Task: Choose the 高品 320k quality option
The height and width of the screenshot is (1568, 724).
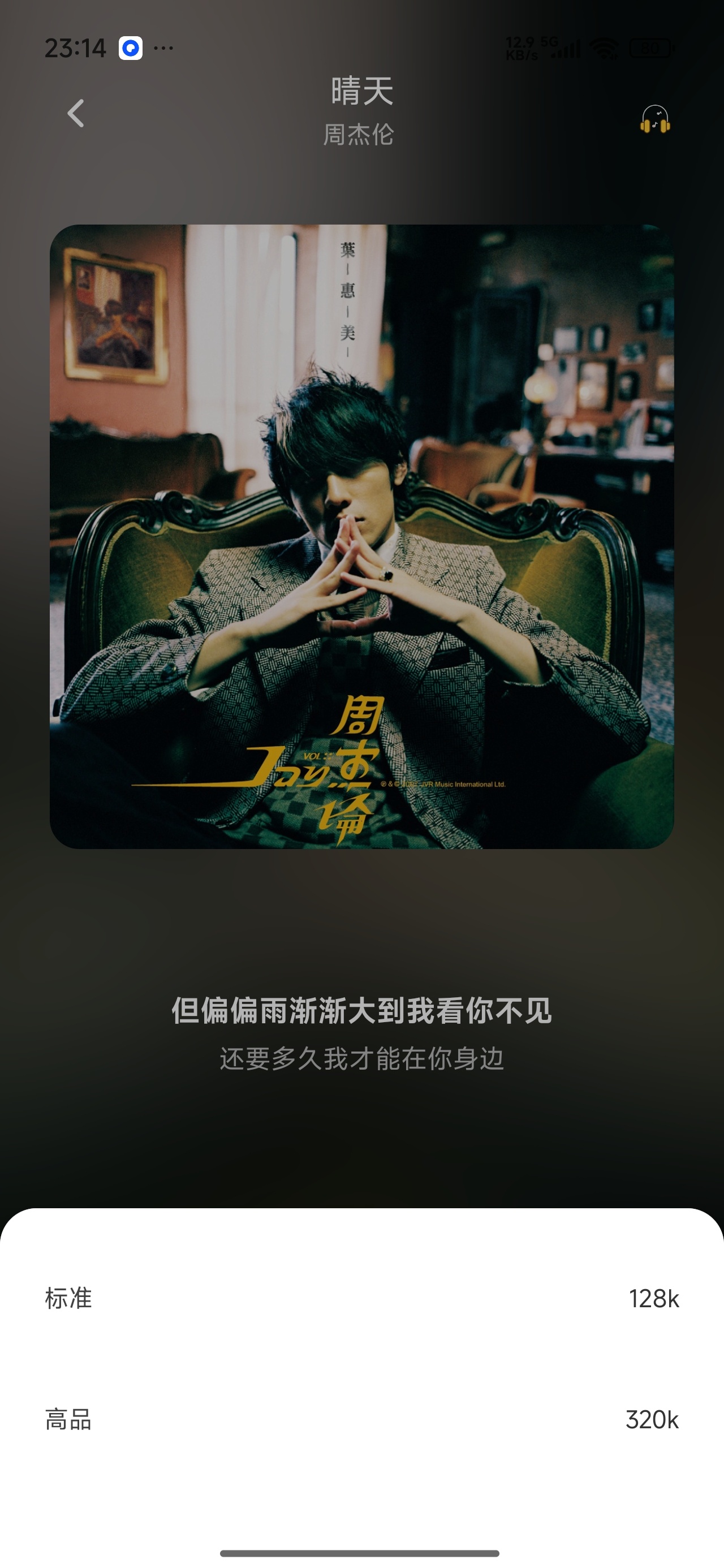Action: coord(361,1419)
